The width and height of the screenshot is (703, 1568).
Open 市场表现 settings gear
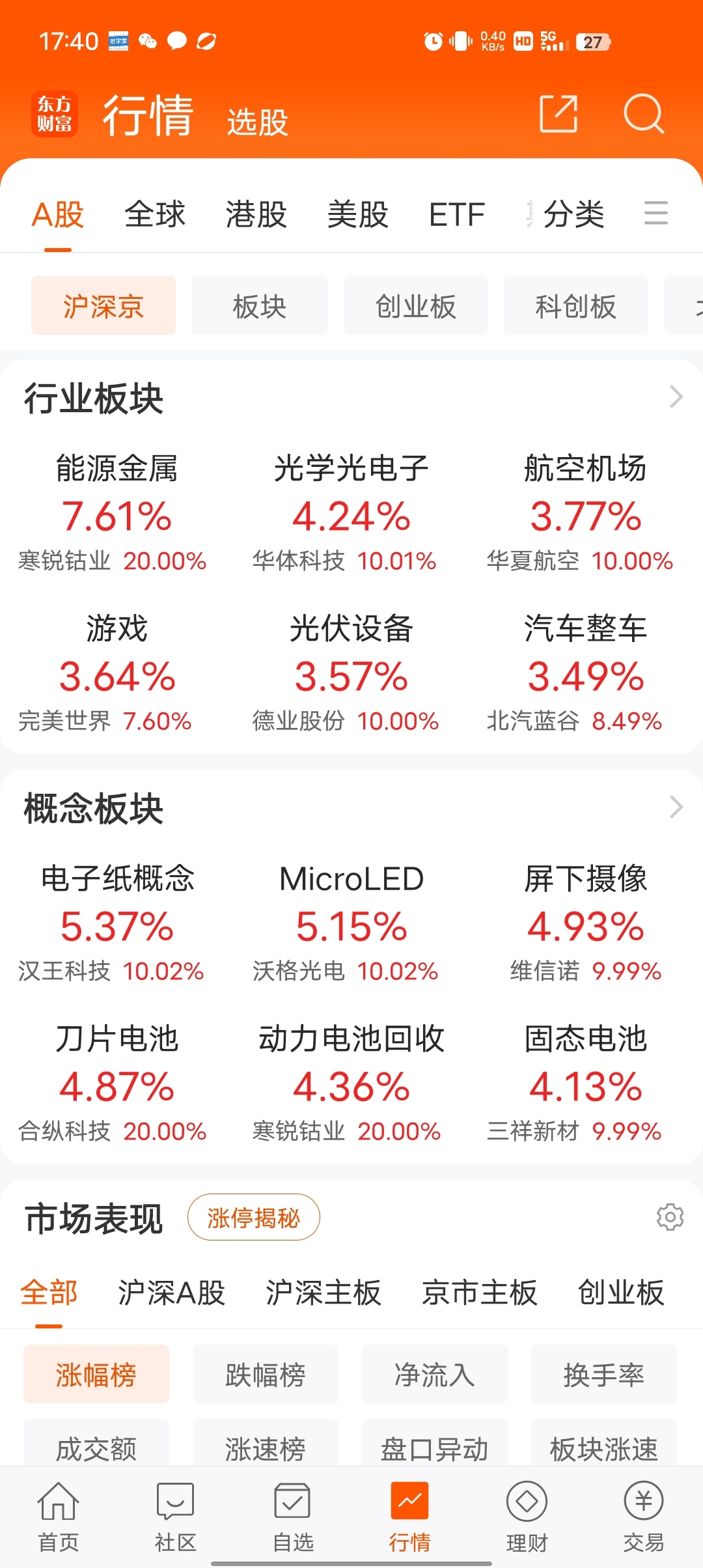pos(669,1216)
